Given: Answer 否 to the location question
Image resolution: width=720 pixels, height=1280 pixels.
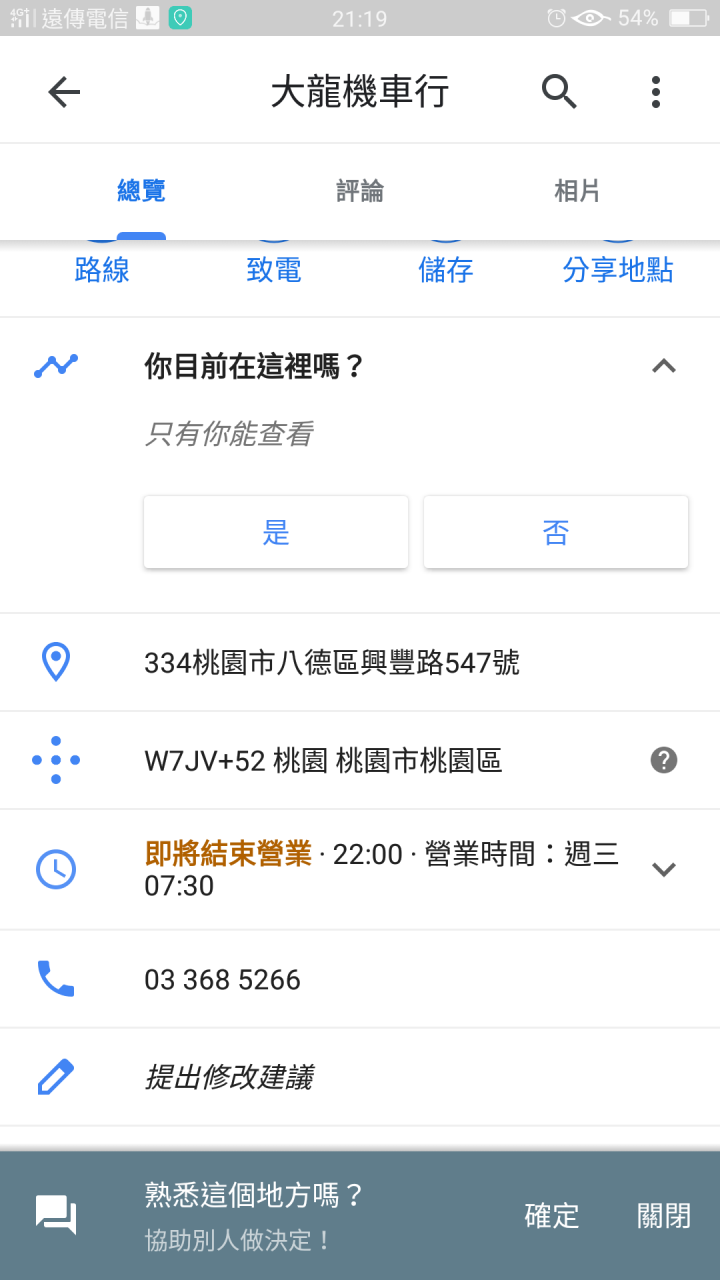Looking at the screenshot, I should (556, 532).
